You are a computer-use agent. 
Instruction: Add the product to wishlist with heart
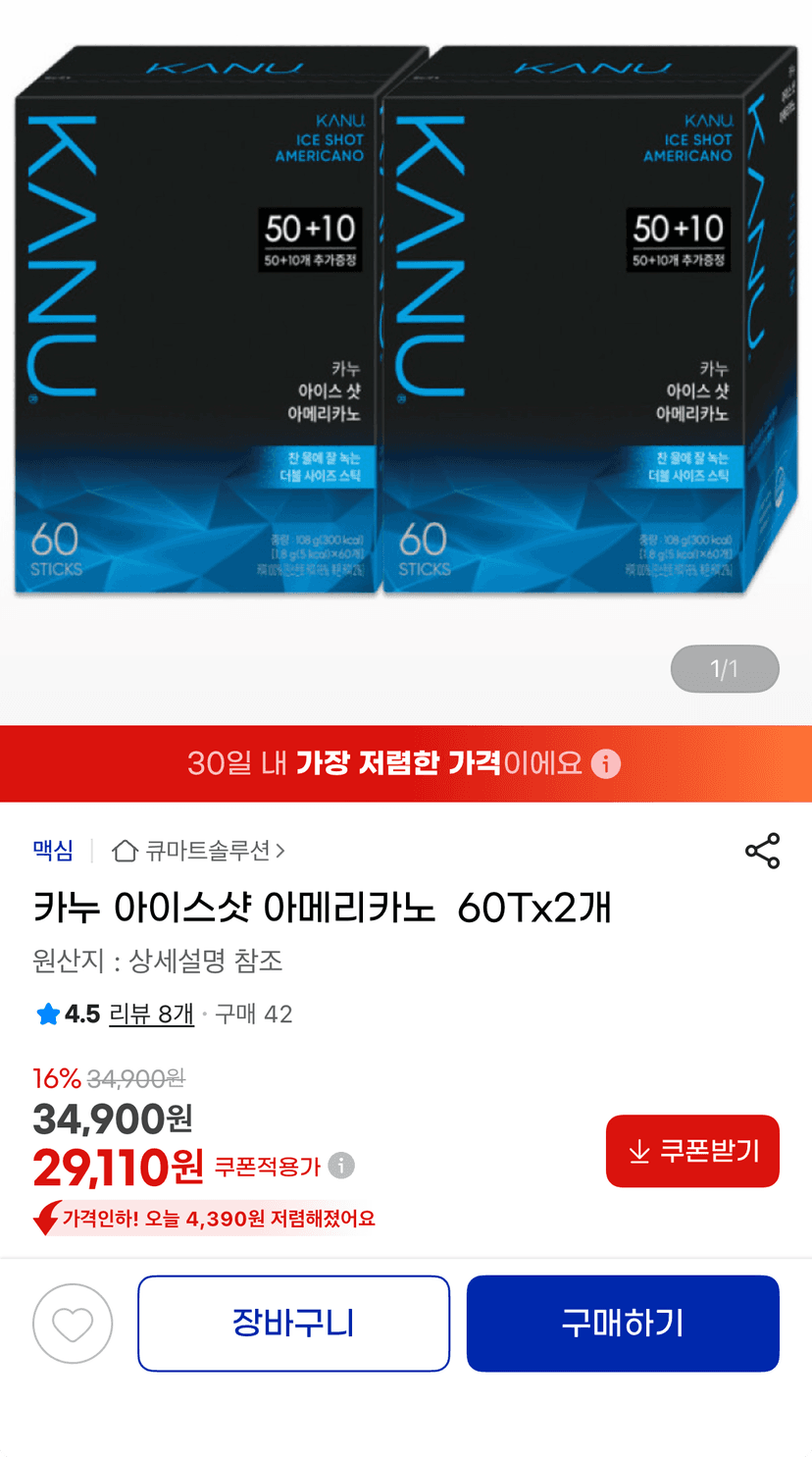(x=73, y=1324)
